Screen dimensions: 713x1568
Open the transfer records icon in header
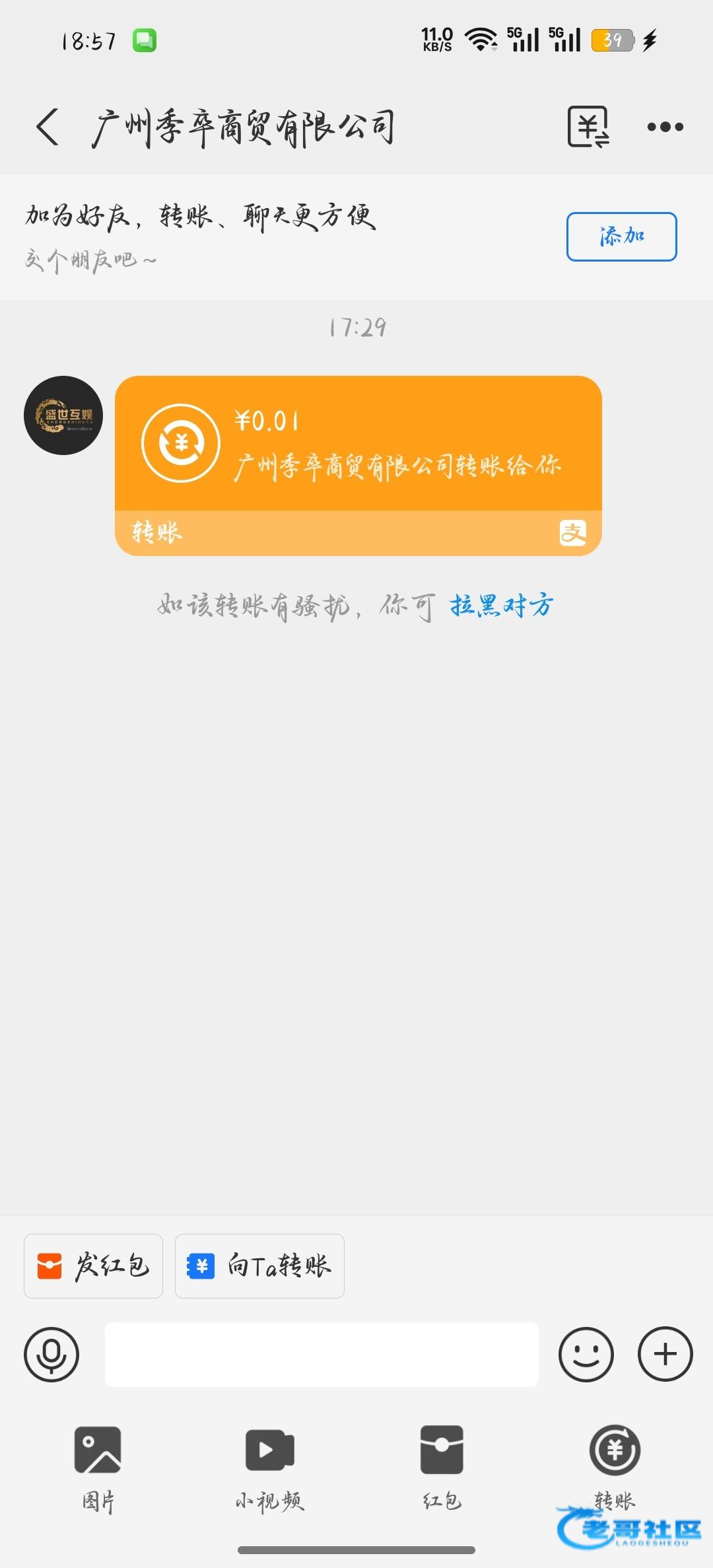(x=588, y=127)
